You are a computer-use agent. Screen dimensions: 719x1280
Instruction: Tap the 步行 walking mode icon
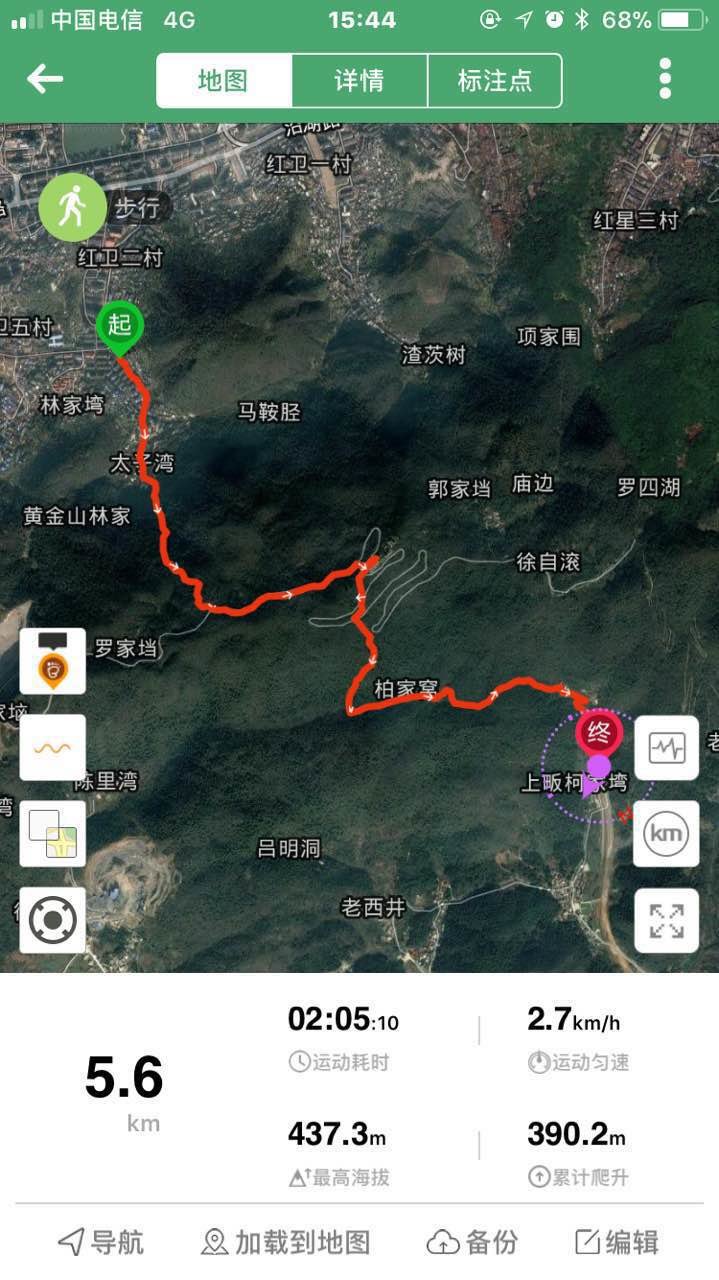click(x=72, y=207)
